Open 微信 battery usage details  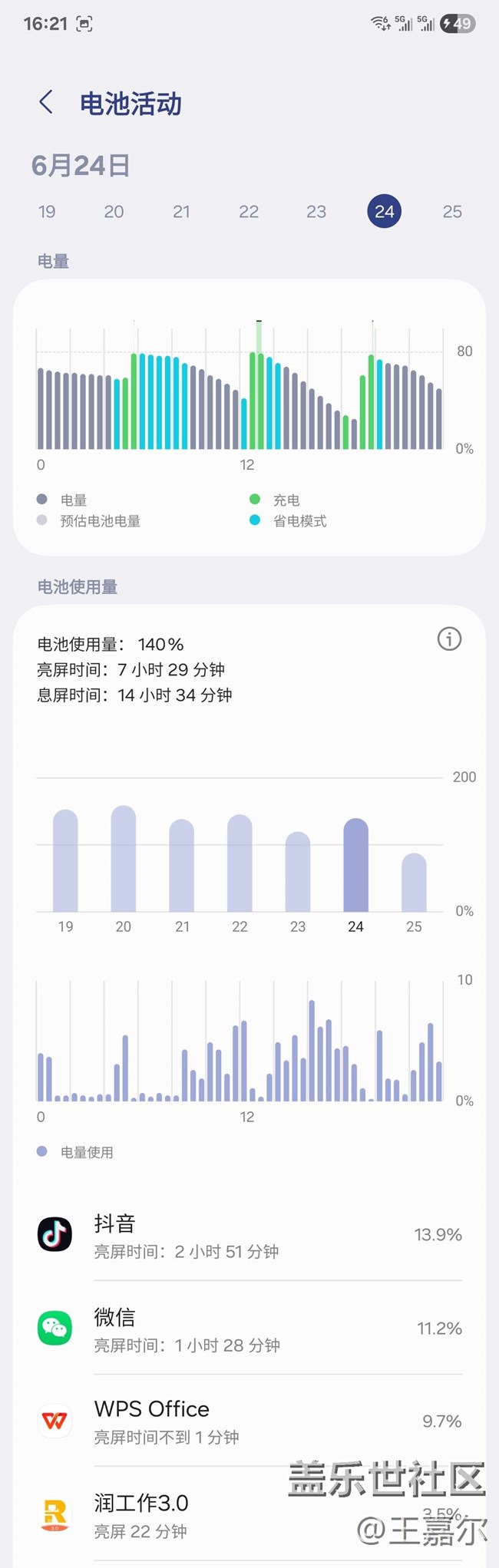coord(249,1329)
